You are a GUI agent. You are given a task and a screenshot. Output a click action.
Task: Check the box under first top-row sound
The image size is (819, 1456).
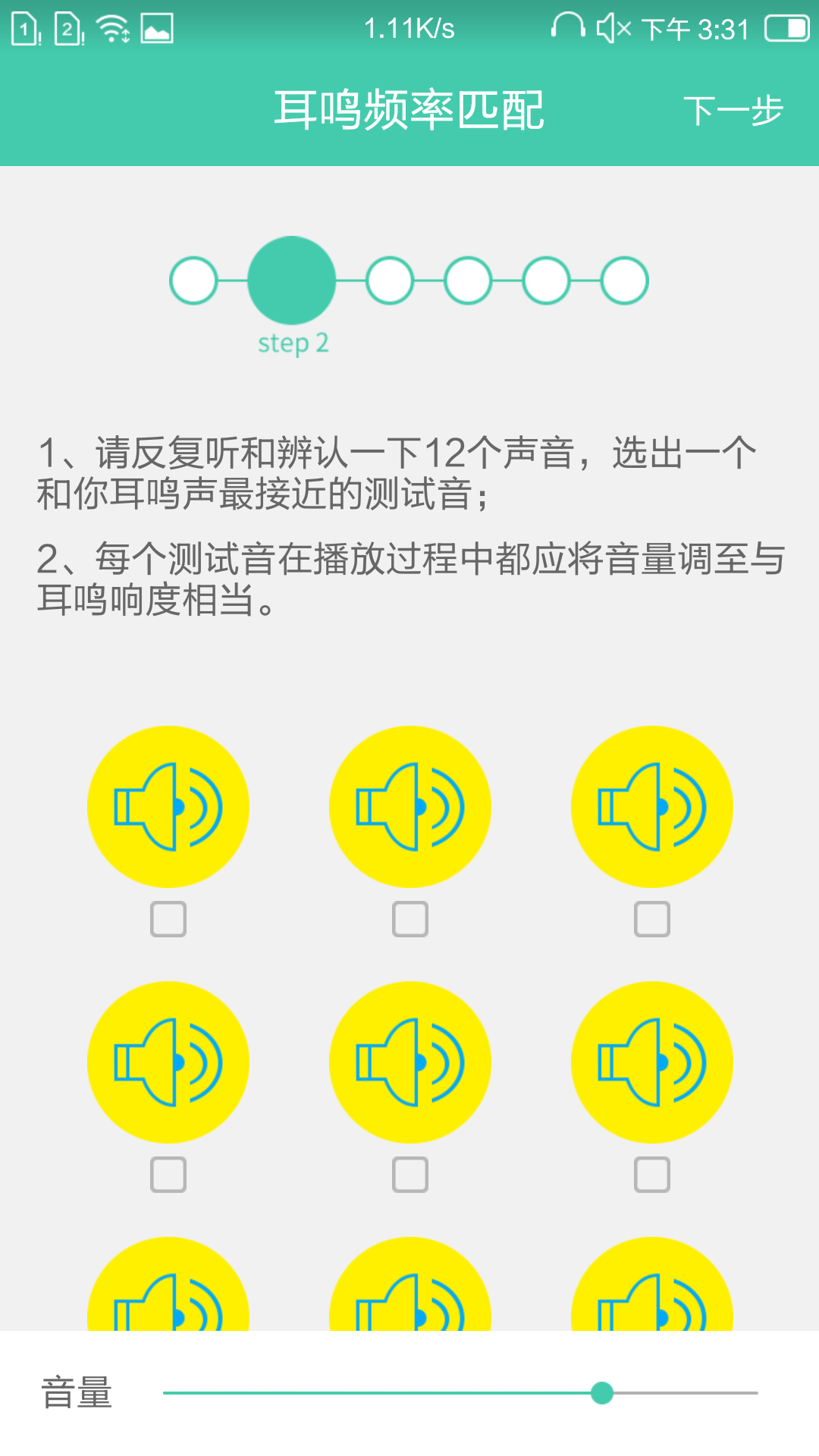[x=168, y=919]
